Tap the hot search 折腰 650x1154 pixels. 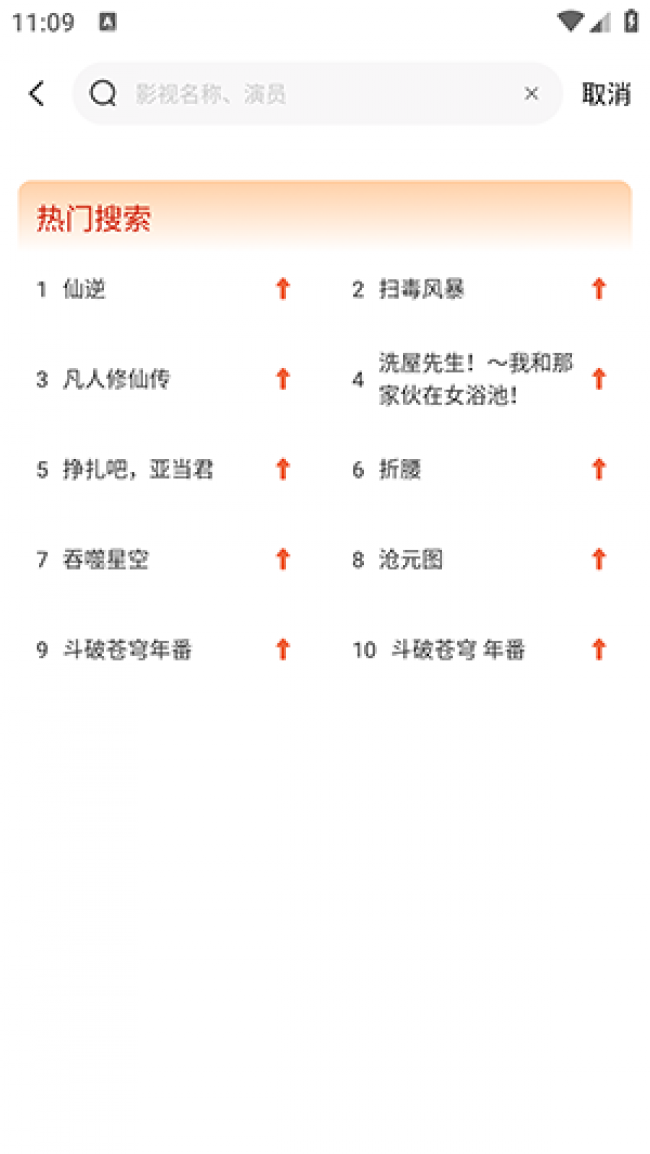point(400,469)
